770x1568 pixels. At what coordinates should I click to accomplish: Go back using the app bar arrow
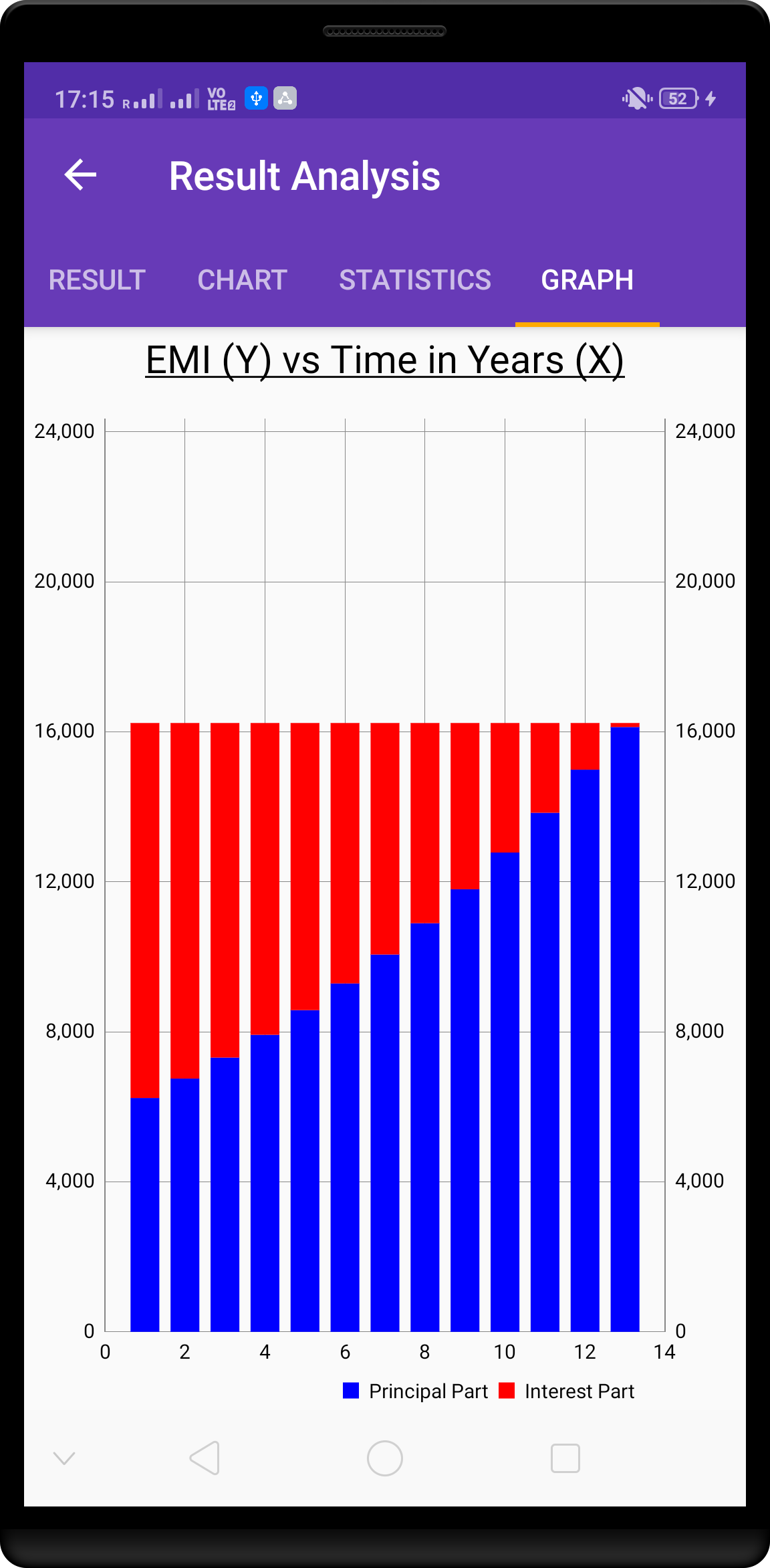pos(80,175)
